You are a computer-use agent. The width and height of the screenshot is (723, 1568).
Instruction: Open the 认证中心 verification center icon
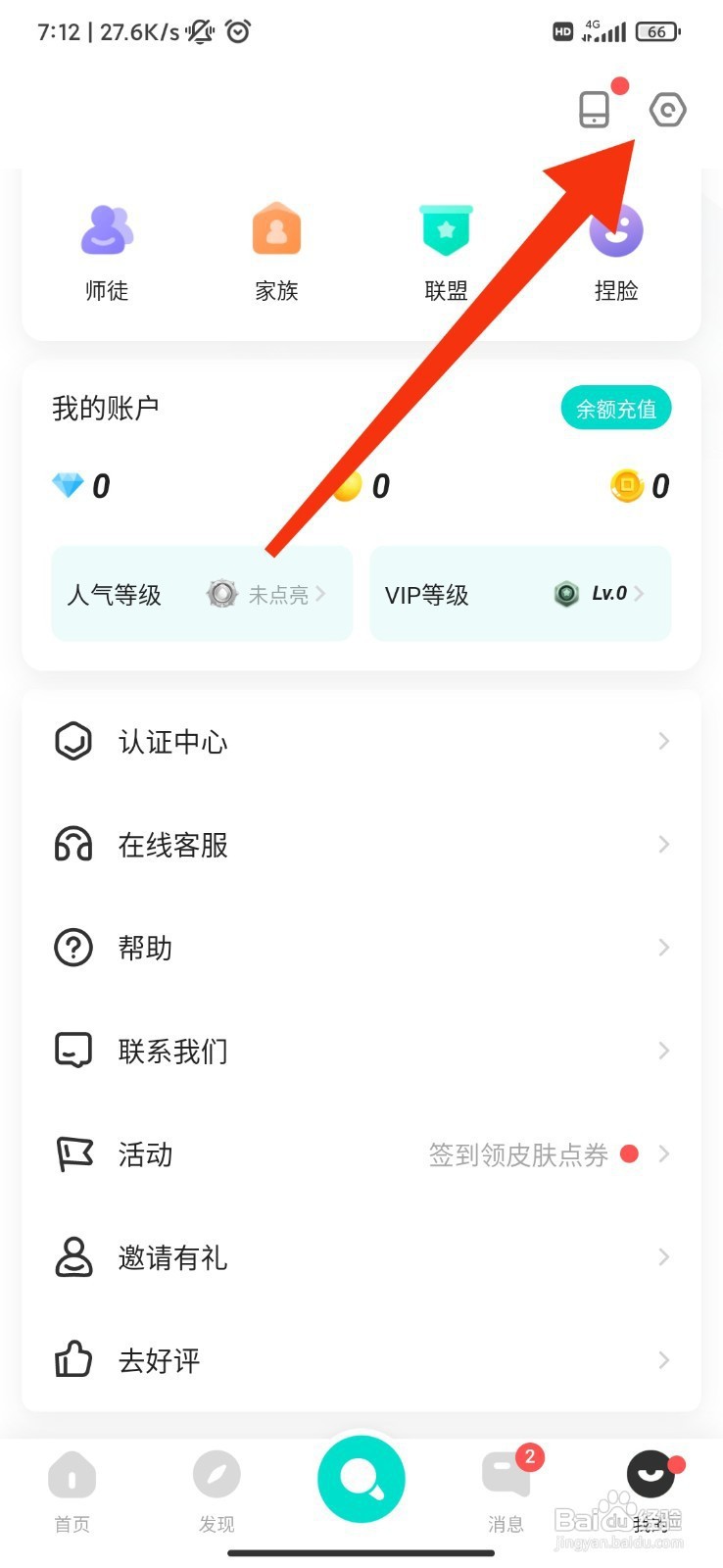[x=72, y=742]
